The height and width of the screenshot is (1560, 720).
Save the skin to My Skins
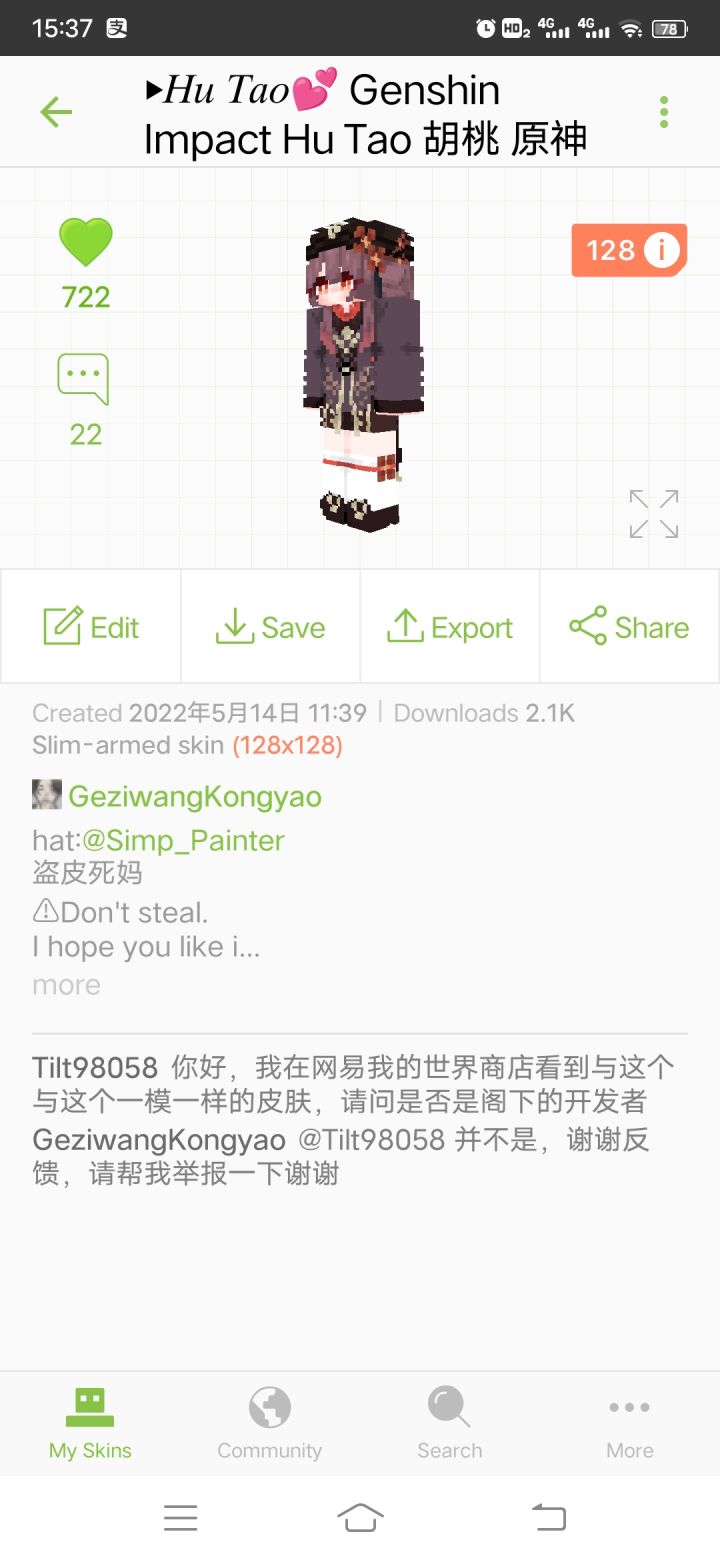pyautogui.click(x=270, y=627)
